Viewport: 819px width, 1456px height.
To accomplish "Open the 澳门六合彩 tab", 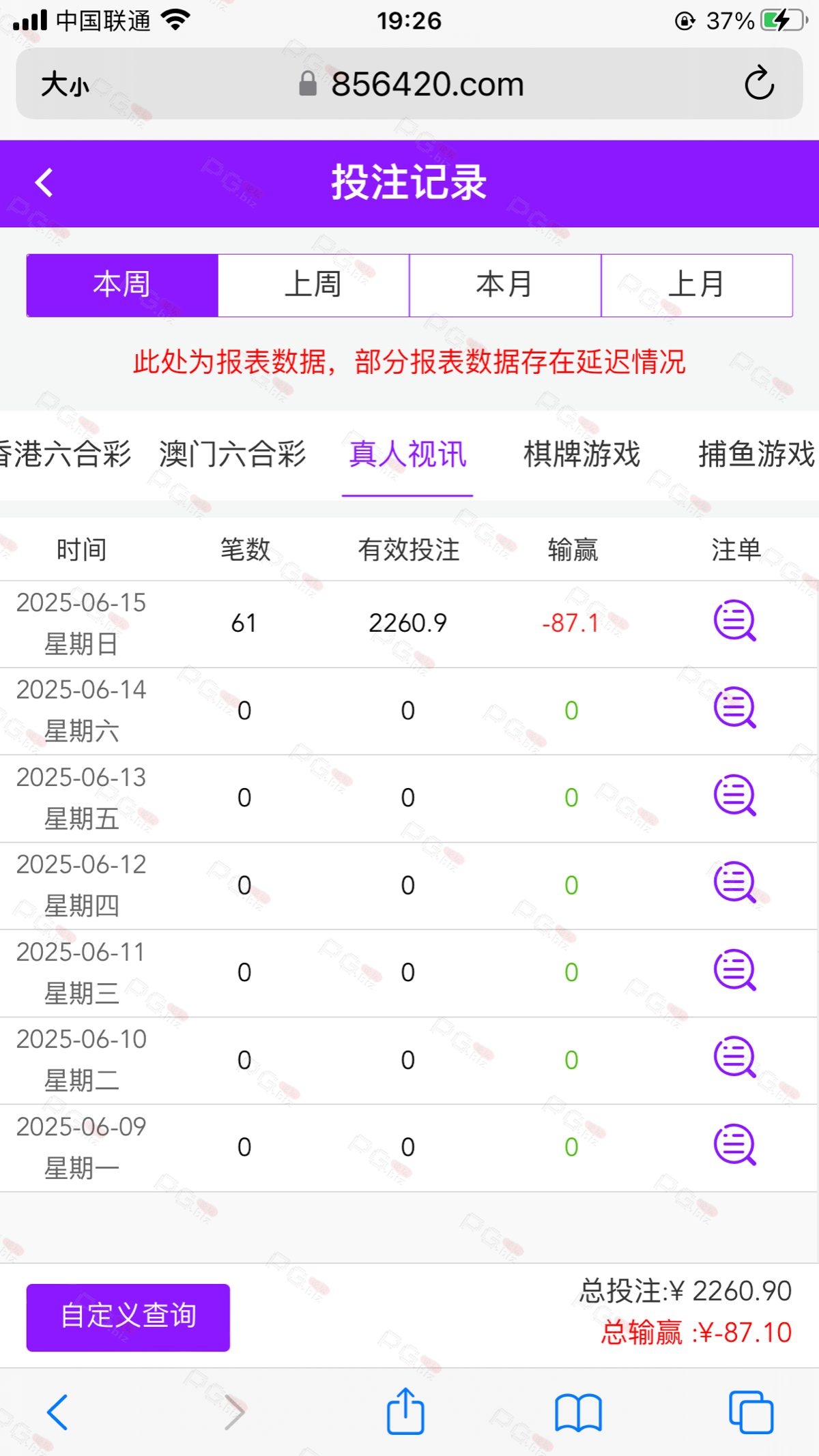I will (x=233, y=456).
